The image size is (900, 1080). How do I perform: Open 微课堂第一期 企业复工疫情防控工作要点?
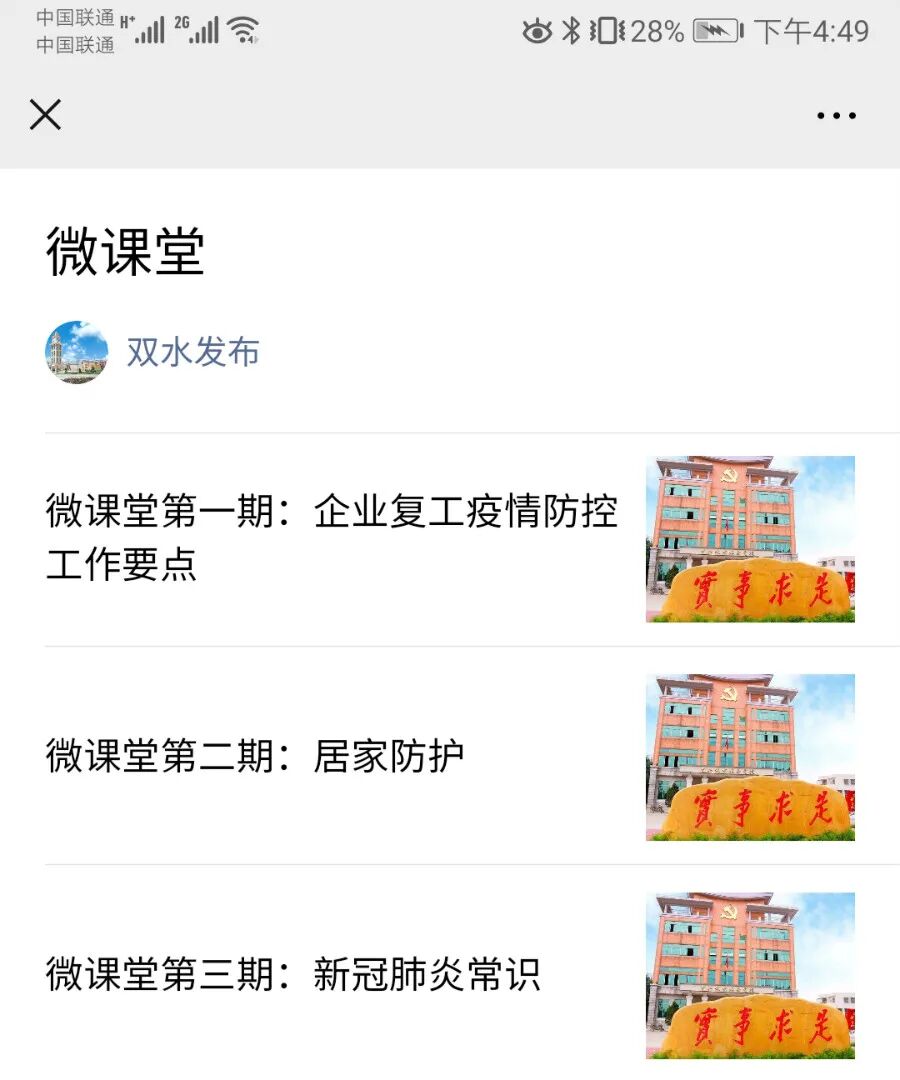[450, 539]
